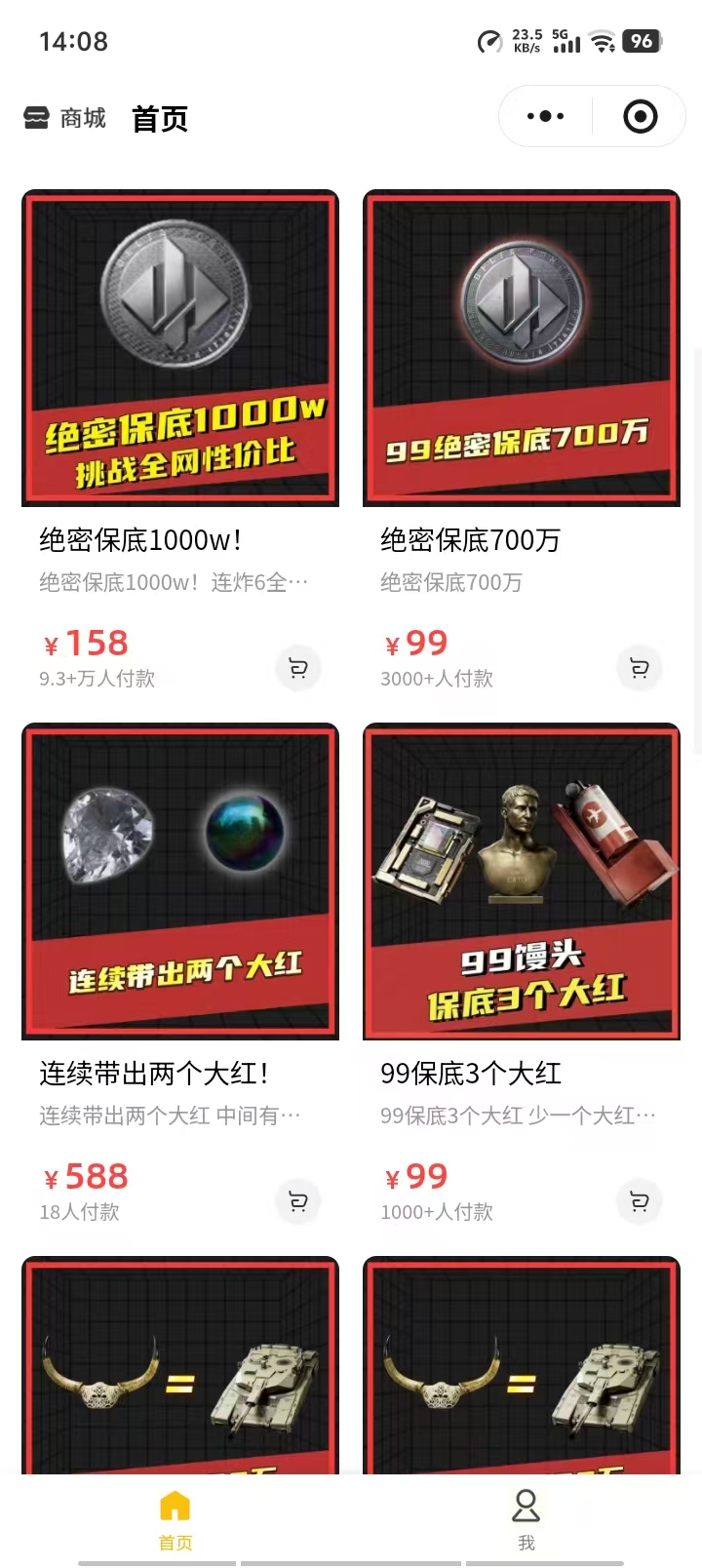Switch to the 首页 tab

pos(175,1519)
